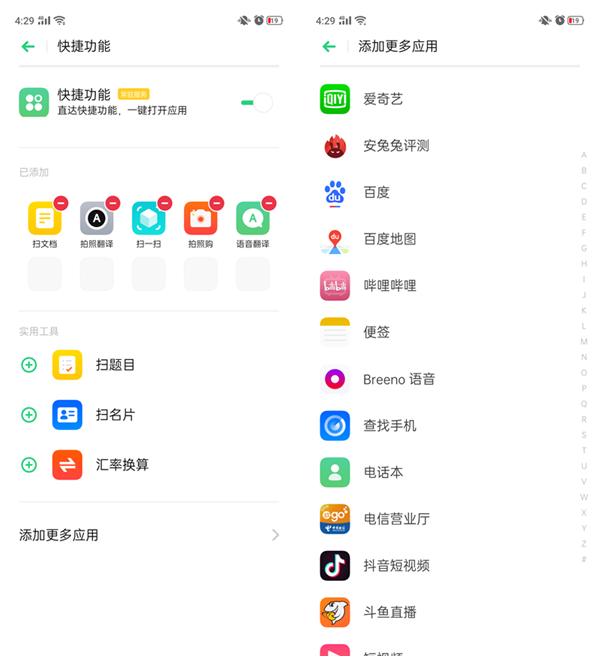
Task: Remove 拍照翻译 from added shortcuts
Action: pos(112,203)
